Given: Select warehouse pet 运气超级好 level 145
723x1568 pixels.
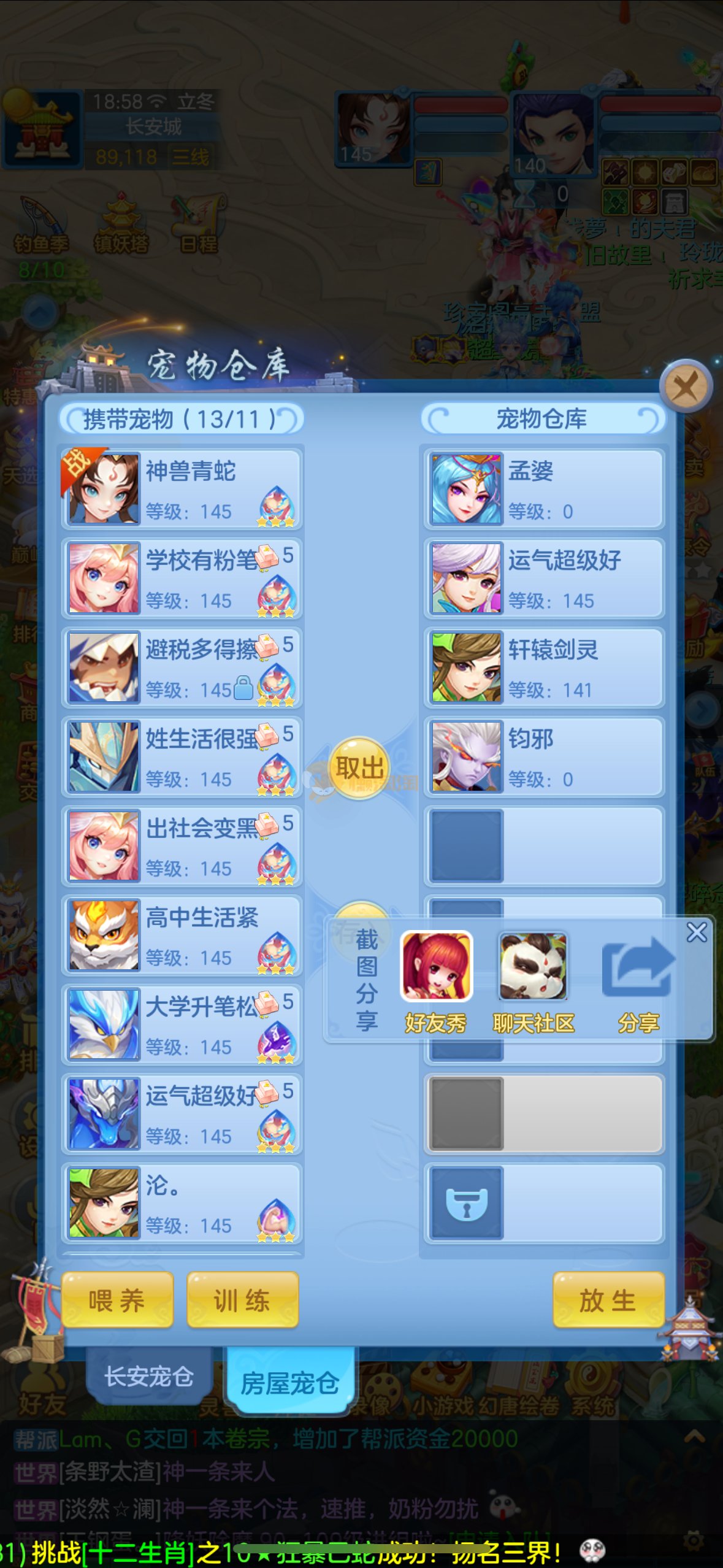Looking at the screenshot, I should coord(544,578).
